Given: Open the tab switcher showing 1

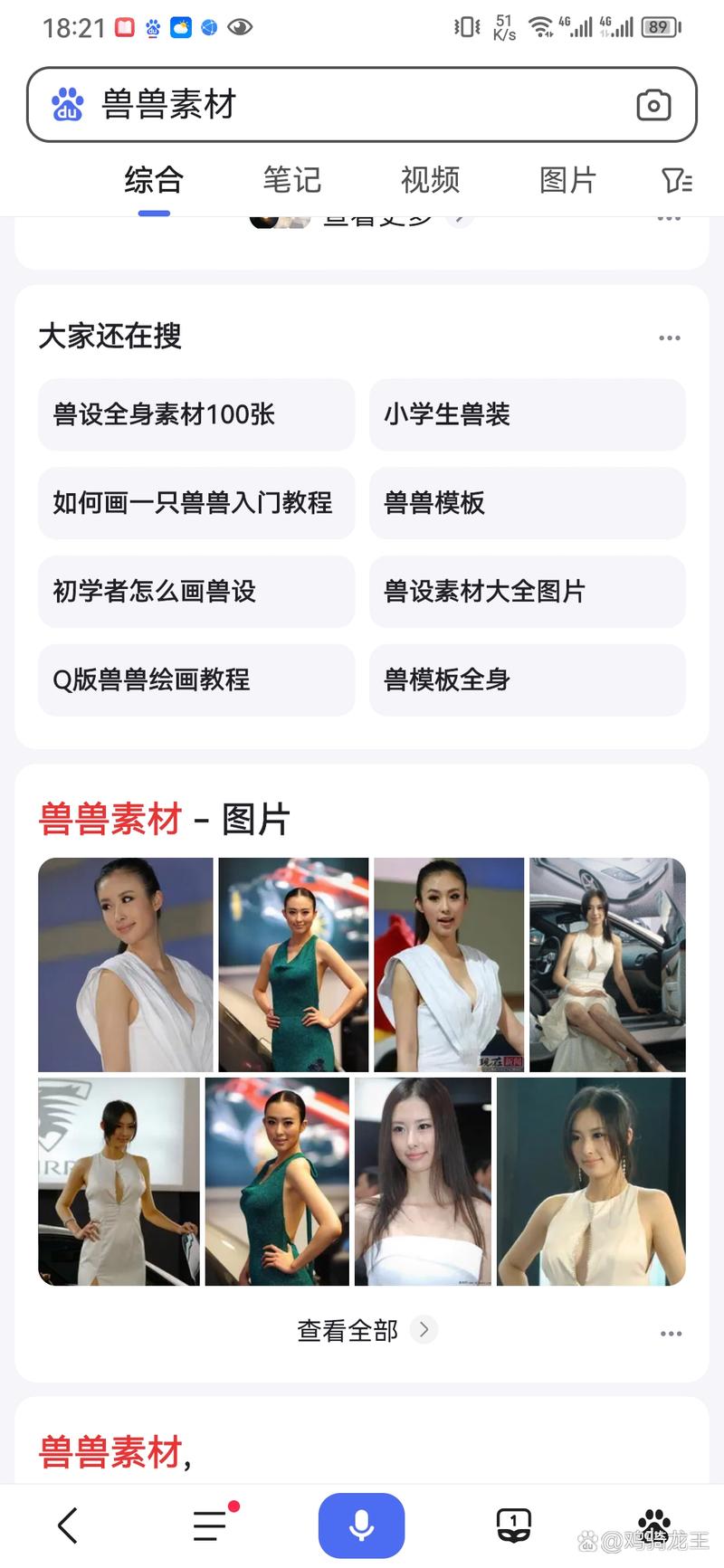Looking at the screenshot, I should (513, 1525).
